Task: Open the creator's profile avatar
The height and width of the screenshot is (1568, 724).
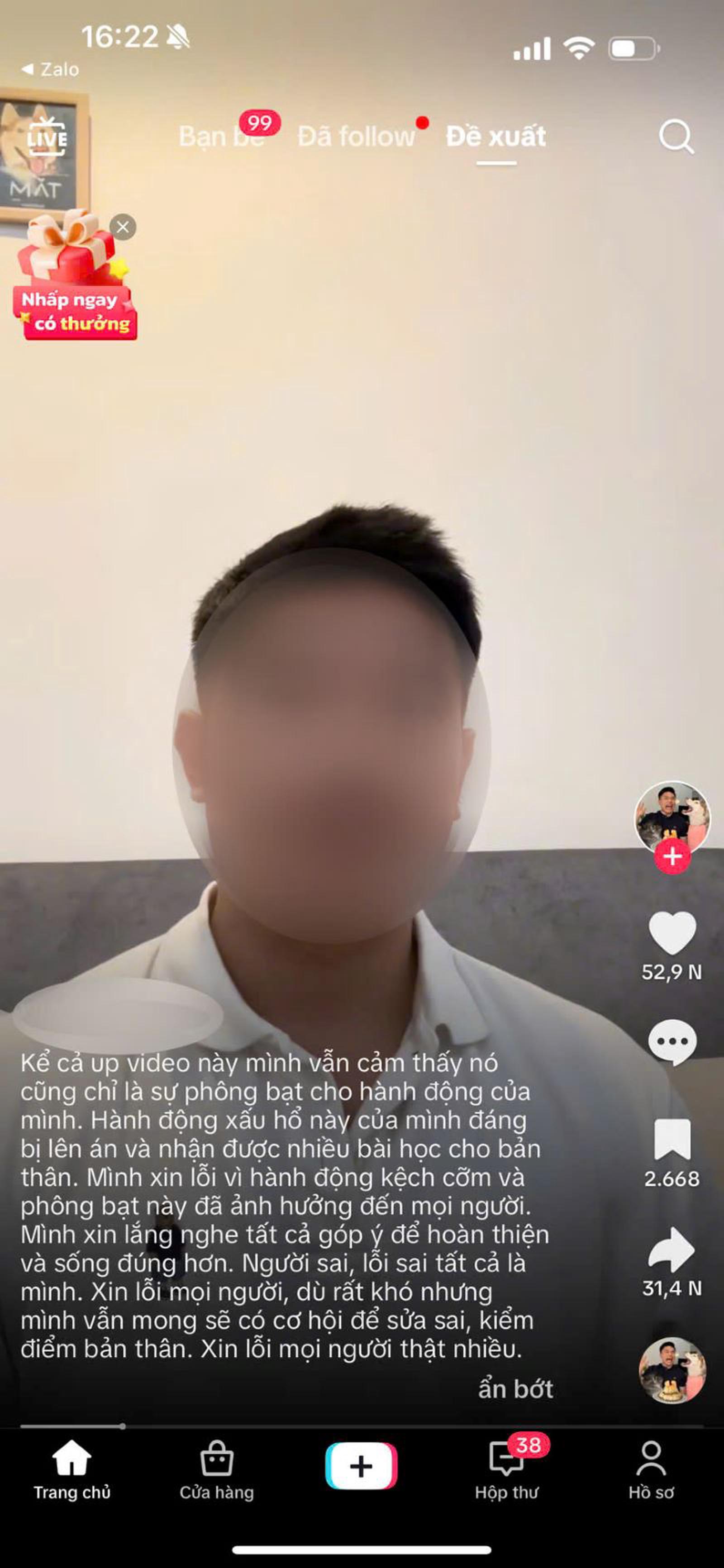Action: click(672, 817)
